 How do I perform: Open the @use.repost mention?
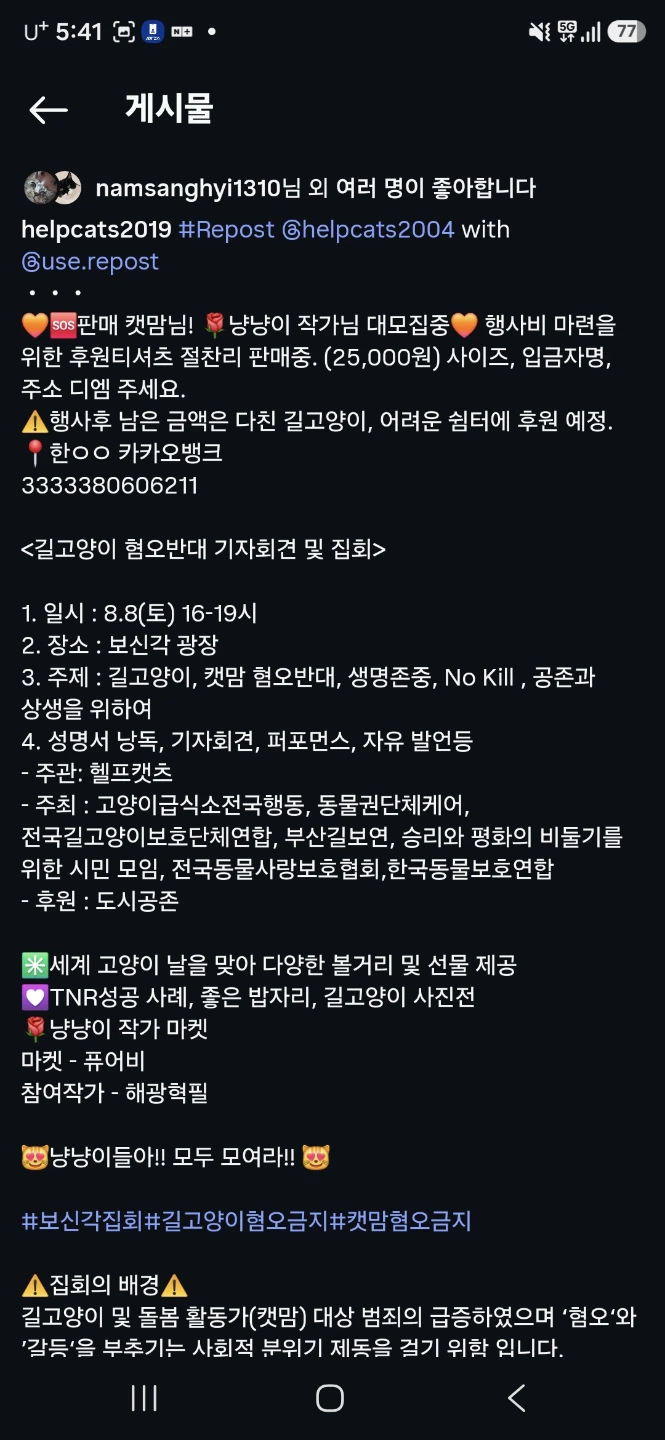(x=90, y=262)
